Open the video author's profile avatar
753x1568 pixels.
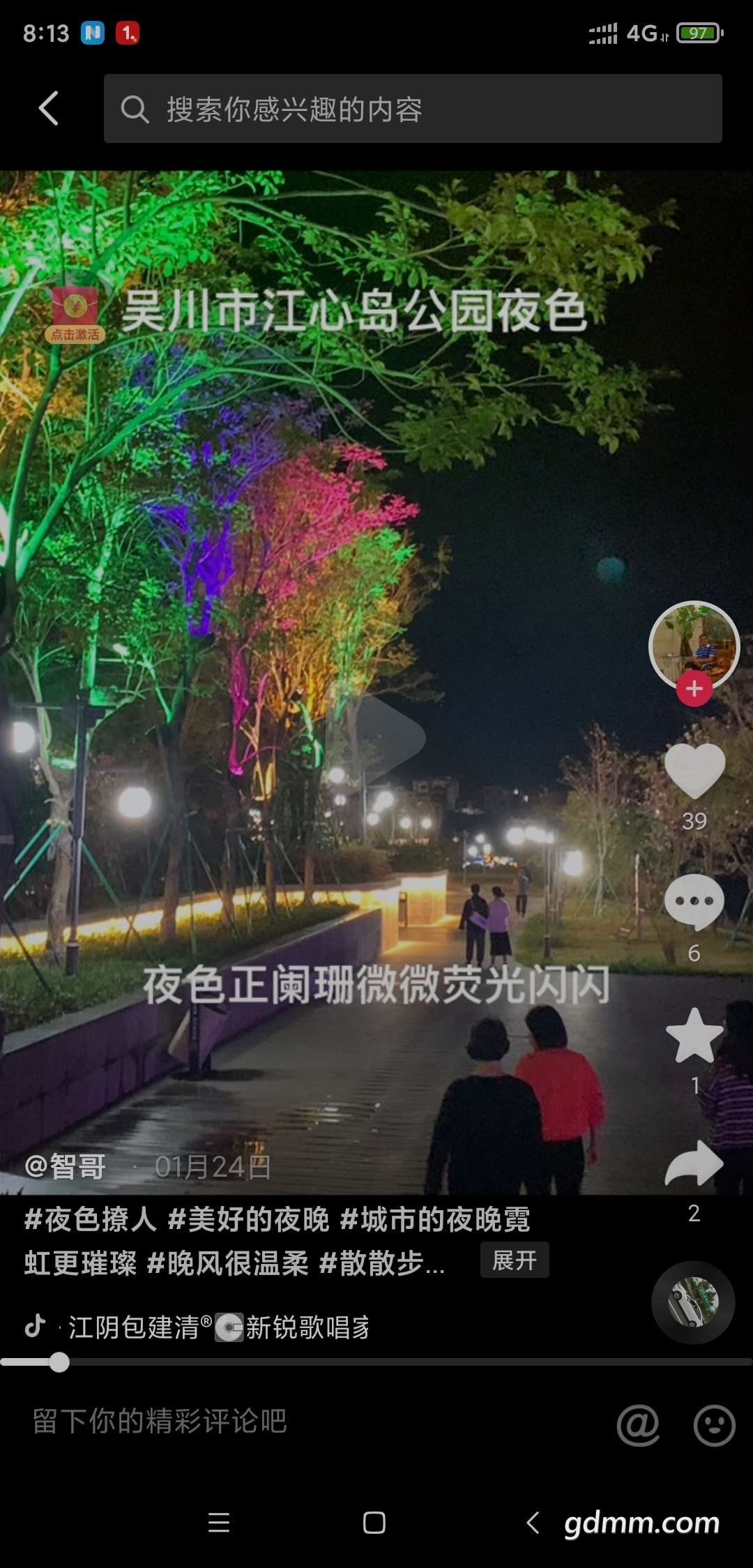coord(693,644)
